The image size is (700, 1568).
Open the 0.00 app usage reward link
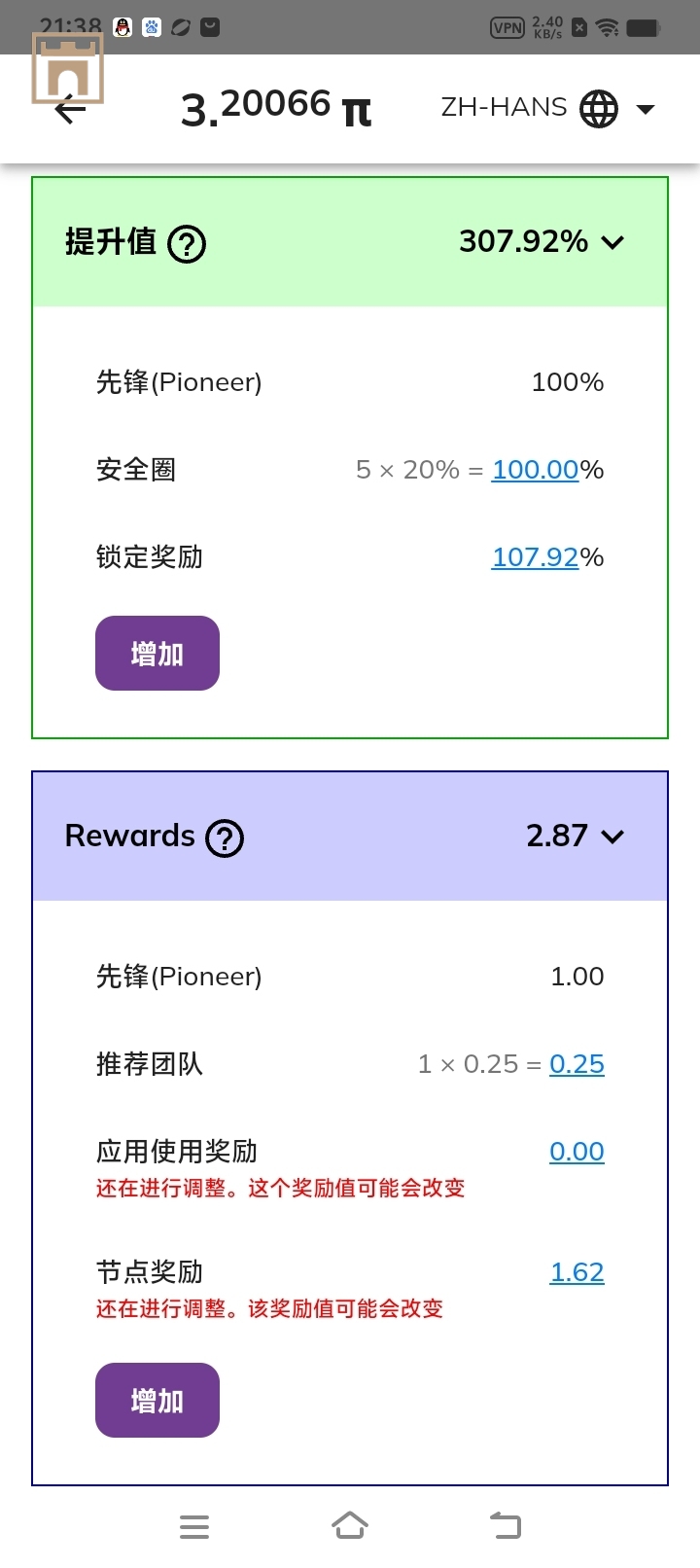(x=577, y=1152)
